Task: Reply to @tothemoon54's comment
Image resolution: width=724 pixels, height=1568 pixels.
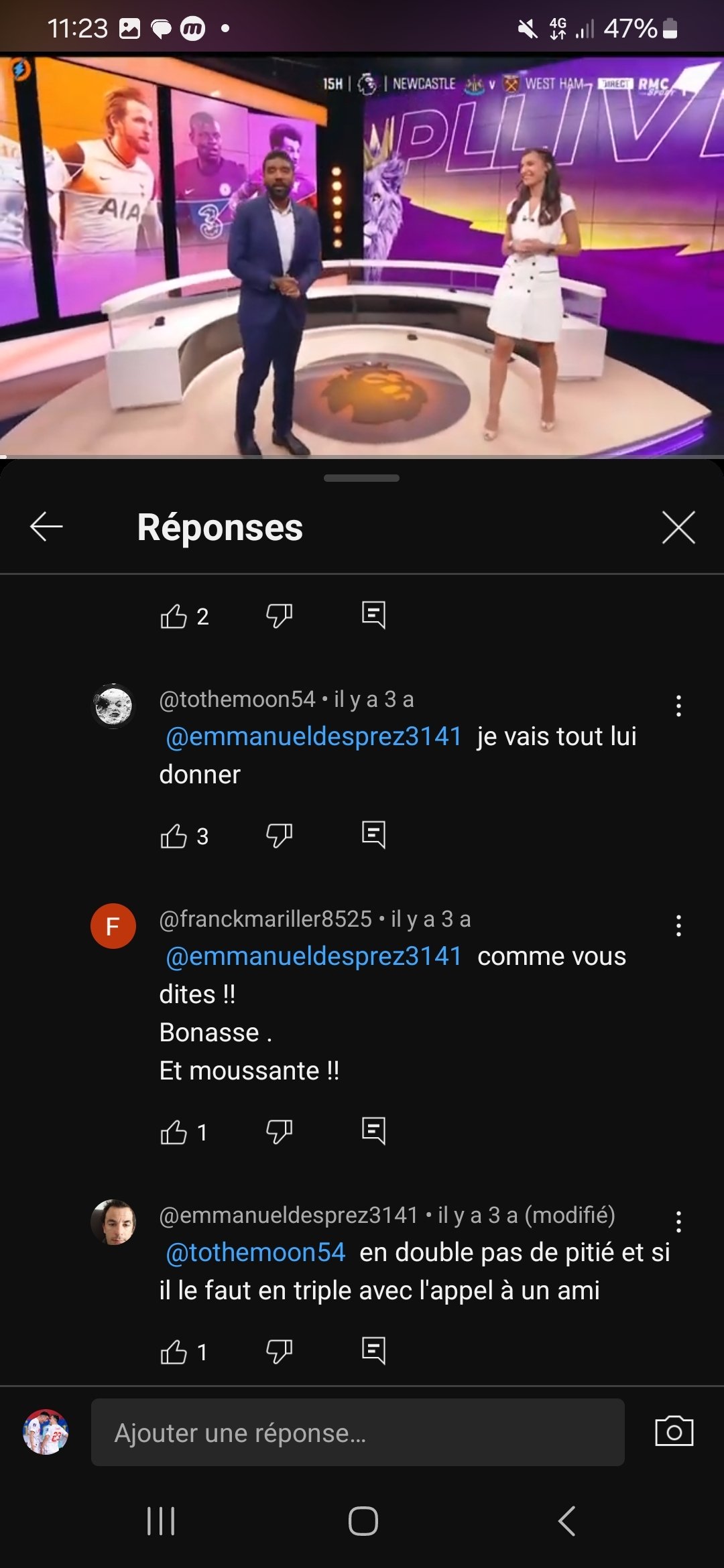Action: (x=373, y=836)
